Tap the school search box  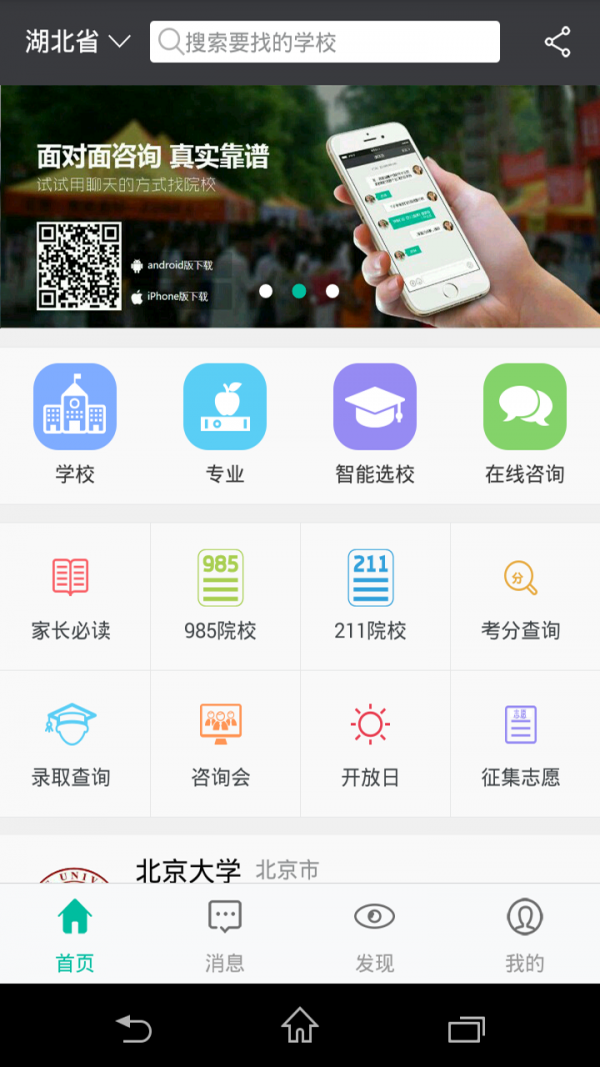coord(325,42)
